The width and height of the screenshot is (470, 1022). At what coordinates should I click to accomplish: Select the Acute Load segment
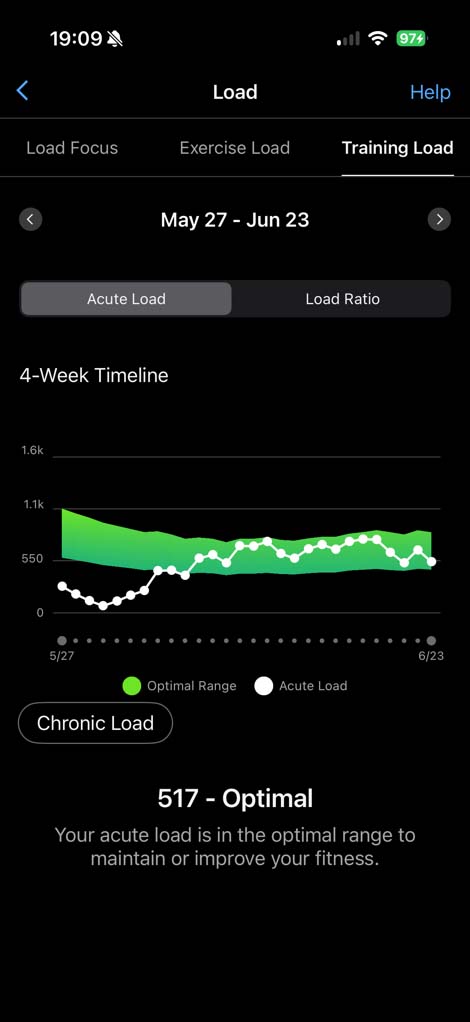click(126, 299)
